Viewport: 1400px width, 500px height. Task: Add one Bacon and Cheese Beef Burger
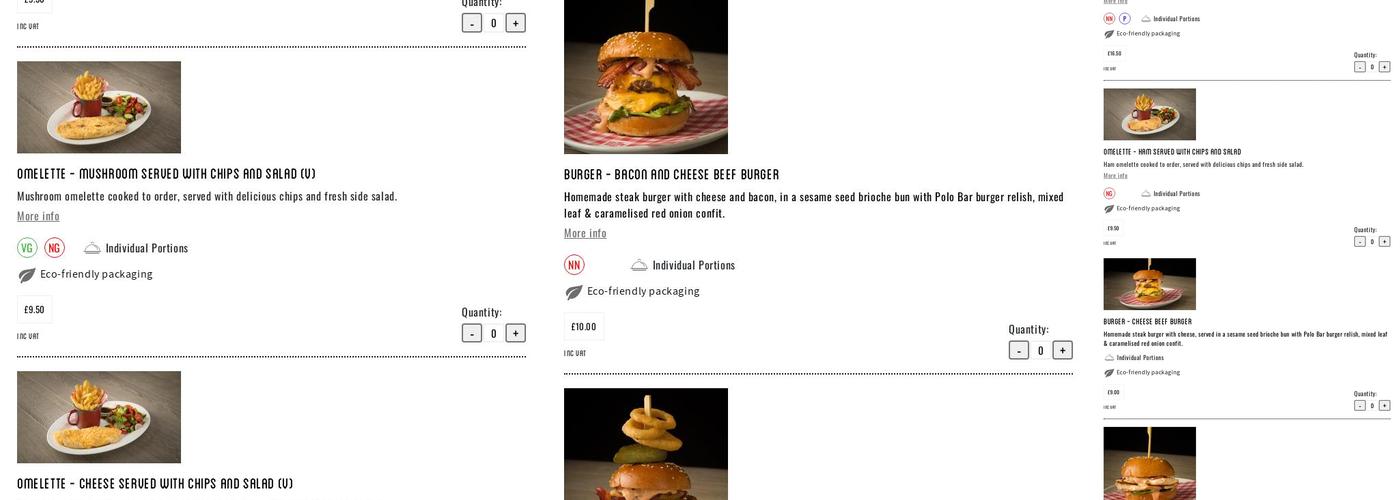click(x=1062, y=350)
